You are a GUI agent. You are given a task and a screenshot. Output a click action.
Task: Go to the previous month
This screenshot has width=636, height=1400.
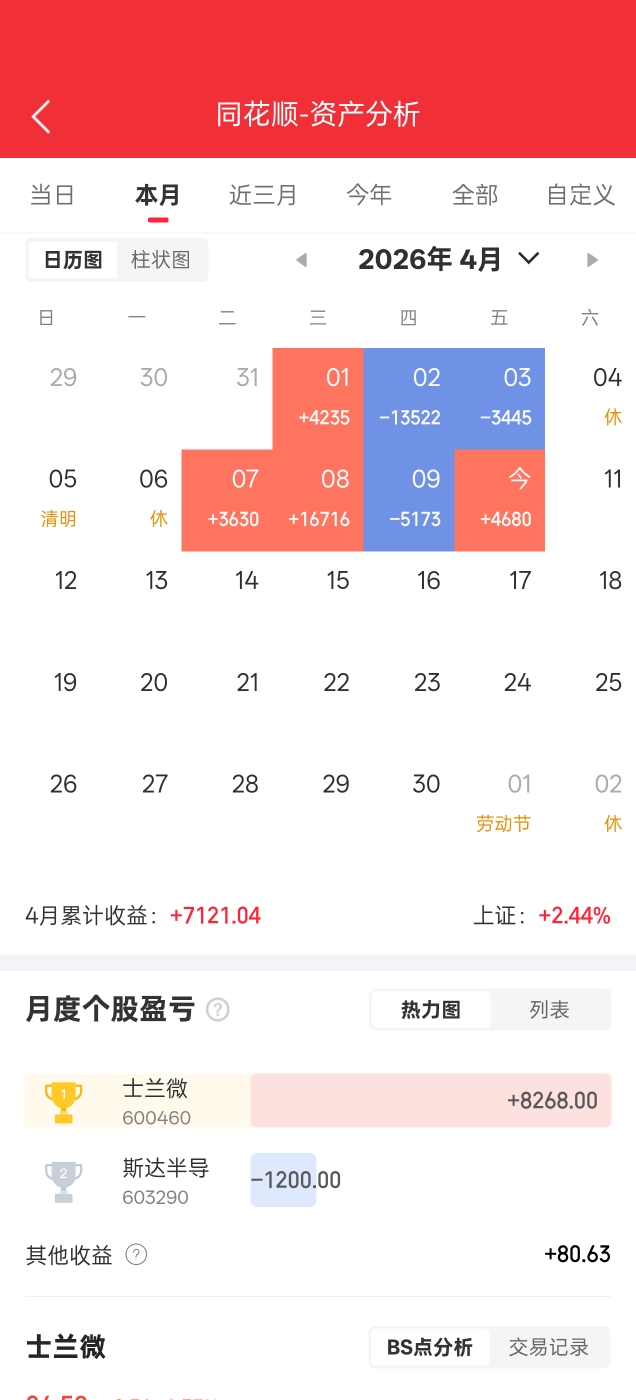(301, 260)
